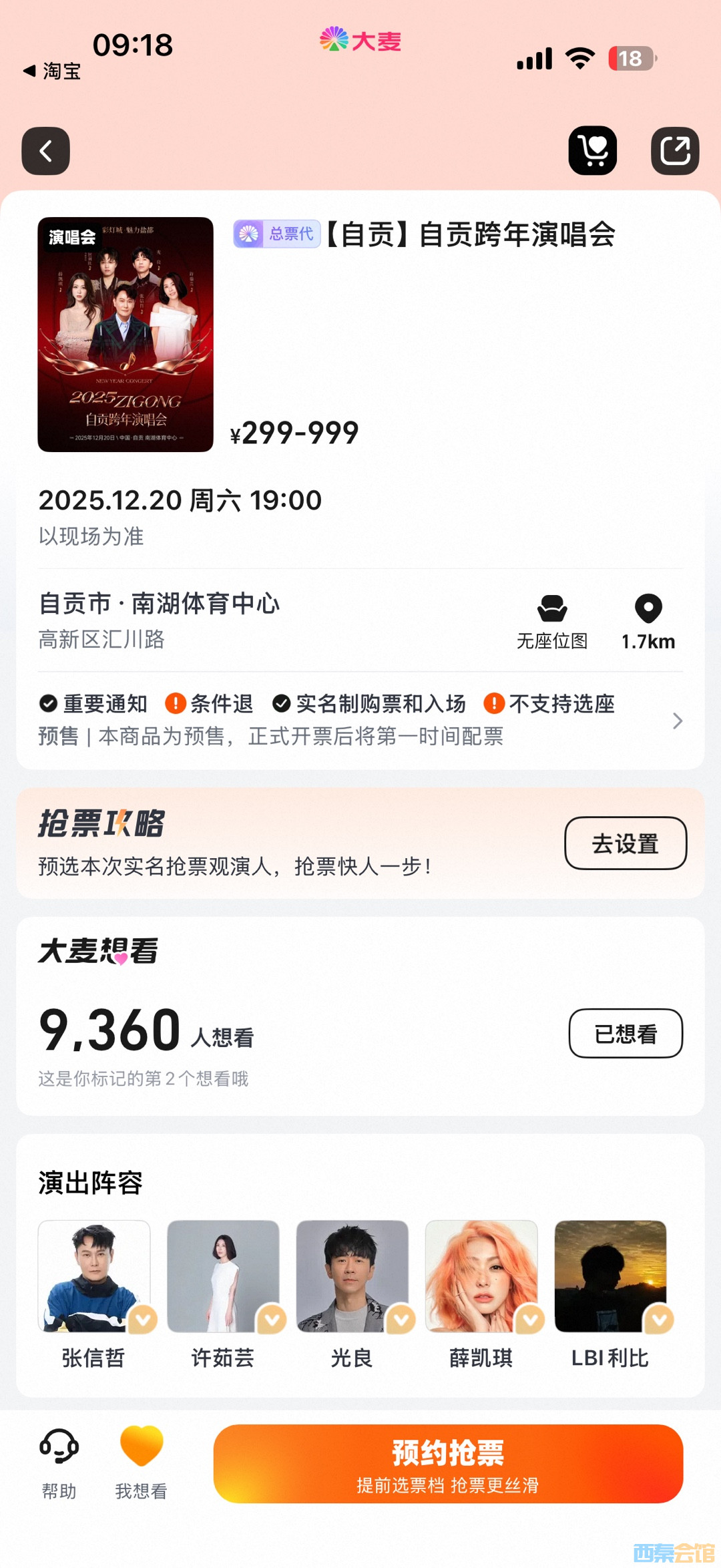
Task: Open the 1.7km venue location map
Action: [648, 622]
